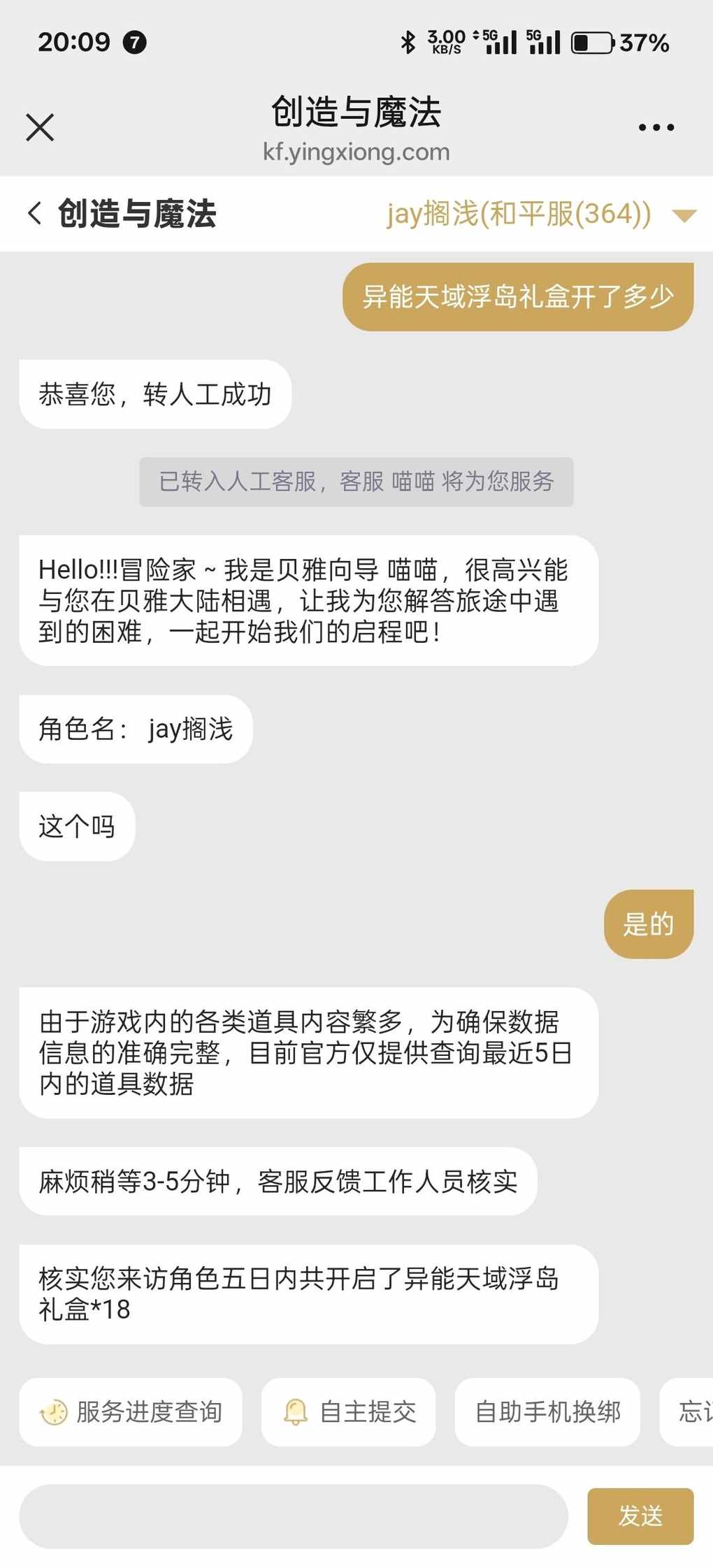
Task: Go back from 创造与魔法 chat
Action: coord(35,213)
